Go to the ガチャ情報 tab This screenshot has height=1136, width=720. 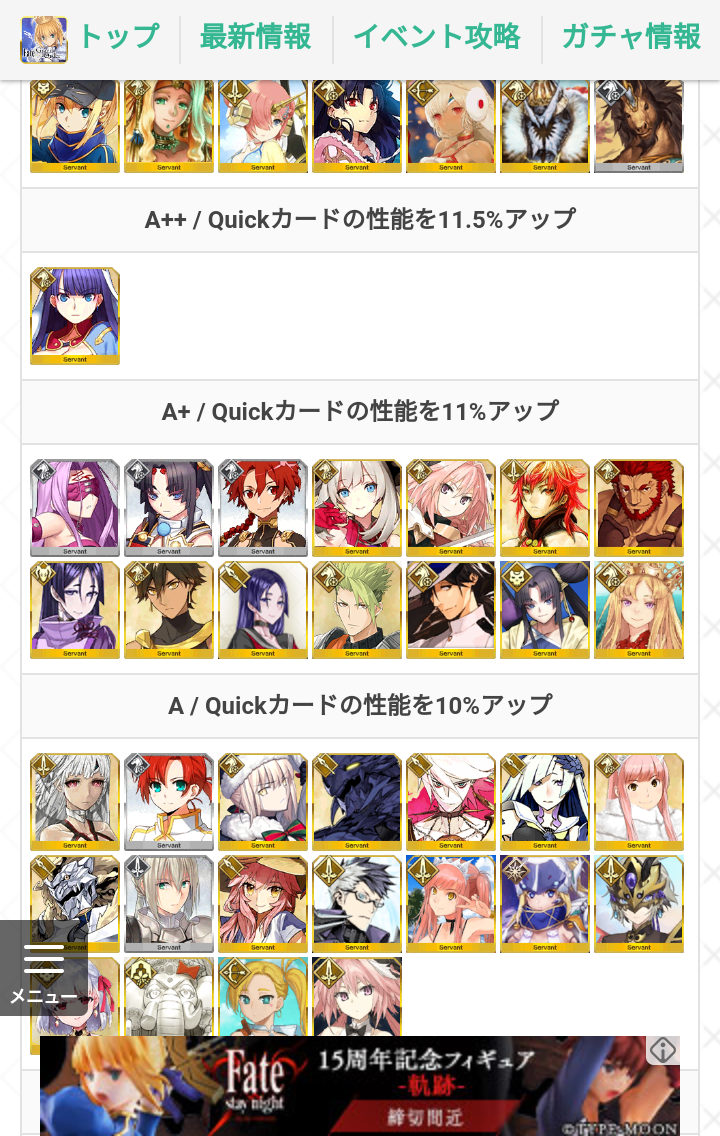point(631,37)
